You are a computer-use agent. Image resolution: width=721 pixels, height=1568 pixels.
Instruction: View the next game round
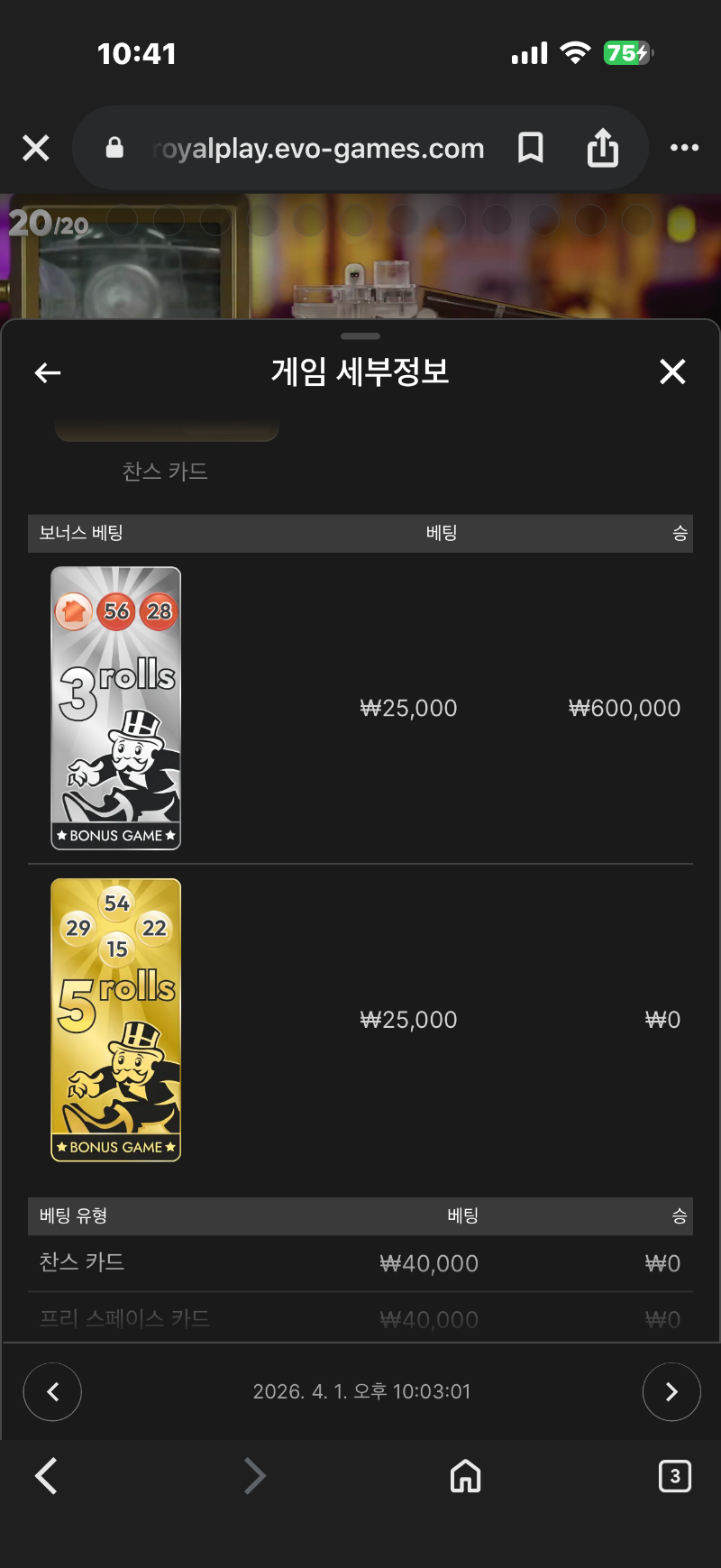coord(671,1392)
